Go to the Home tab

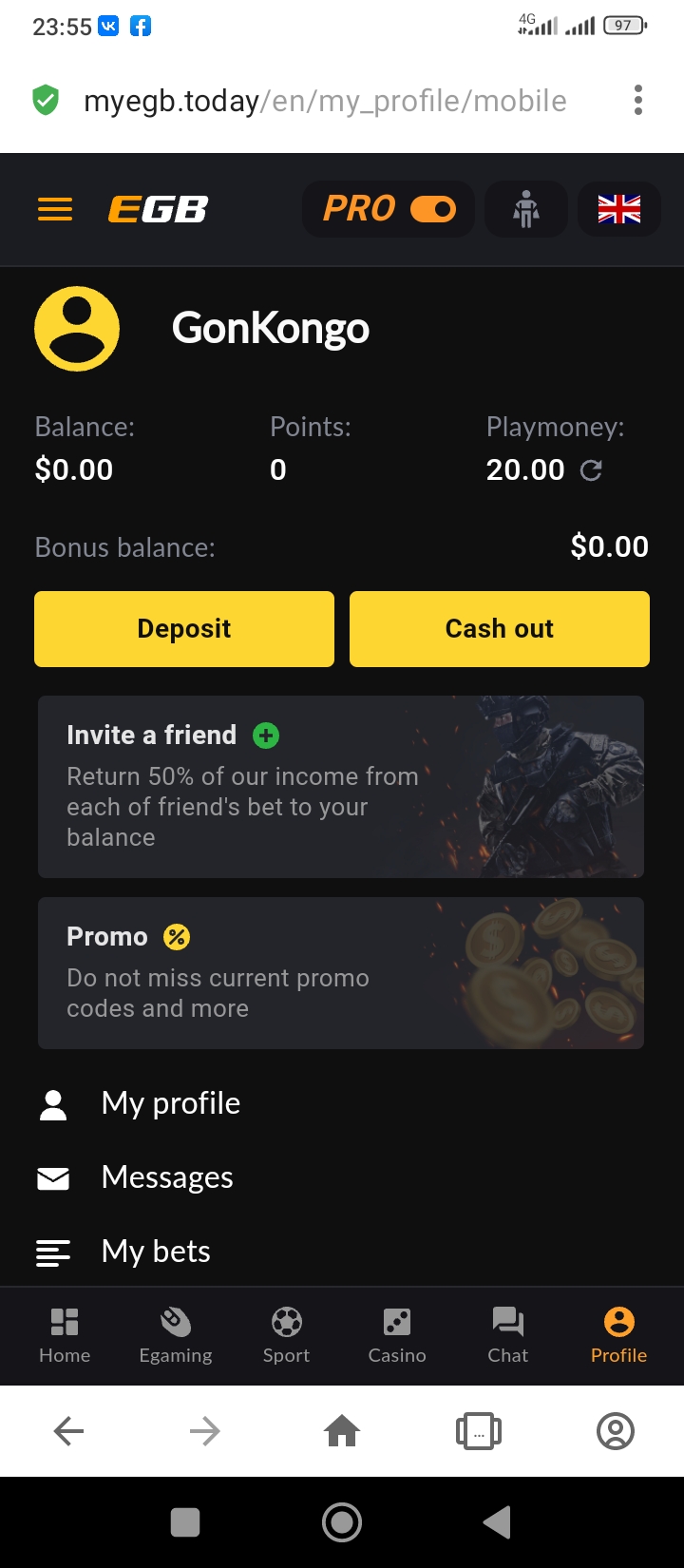coord(65,1334)
